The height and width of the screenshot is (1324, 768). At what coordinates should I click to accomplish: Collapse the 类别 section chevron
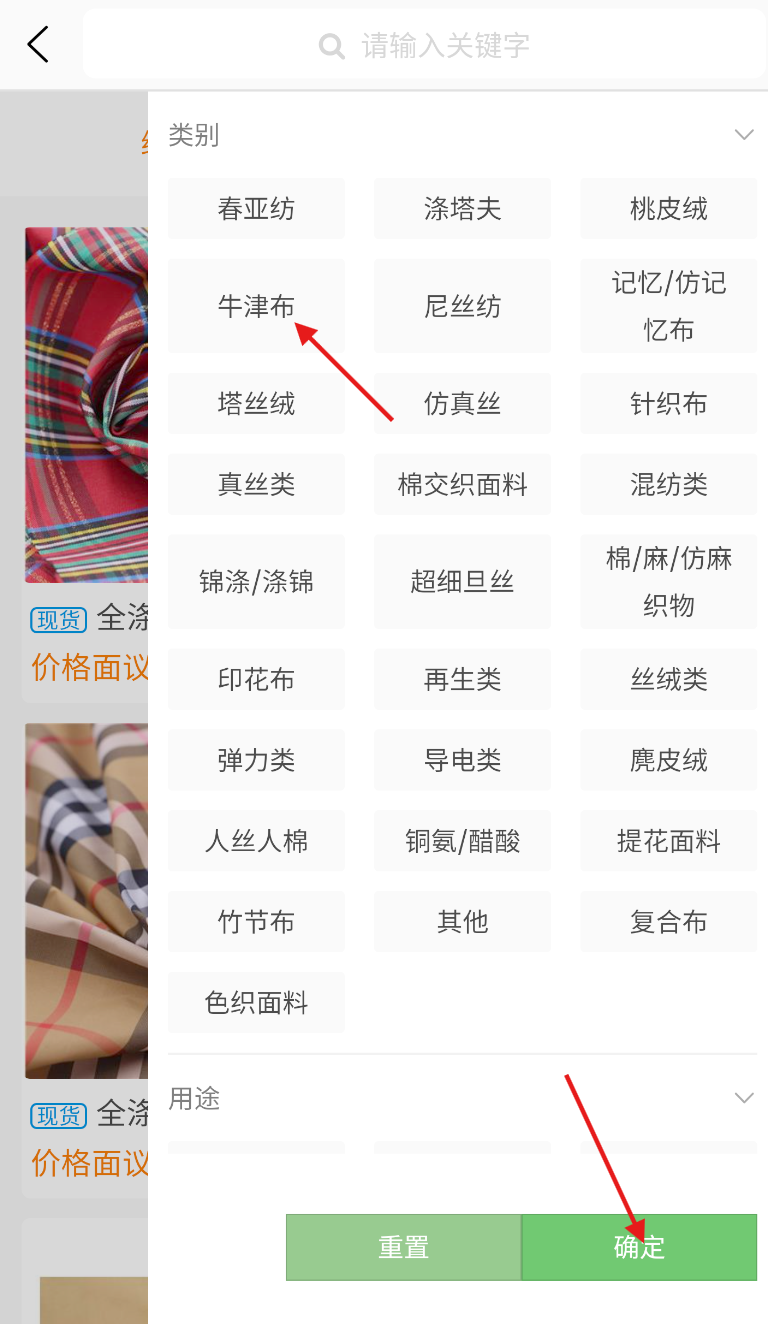tap(744, 135)
